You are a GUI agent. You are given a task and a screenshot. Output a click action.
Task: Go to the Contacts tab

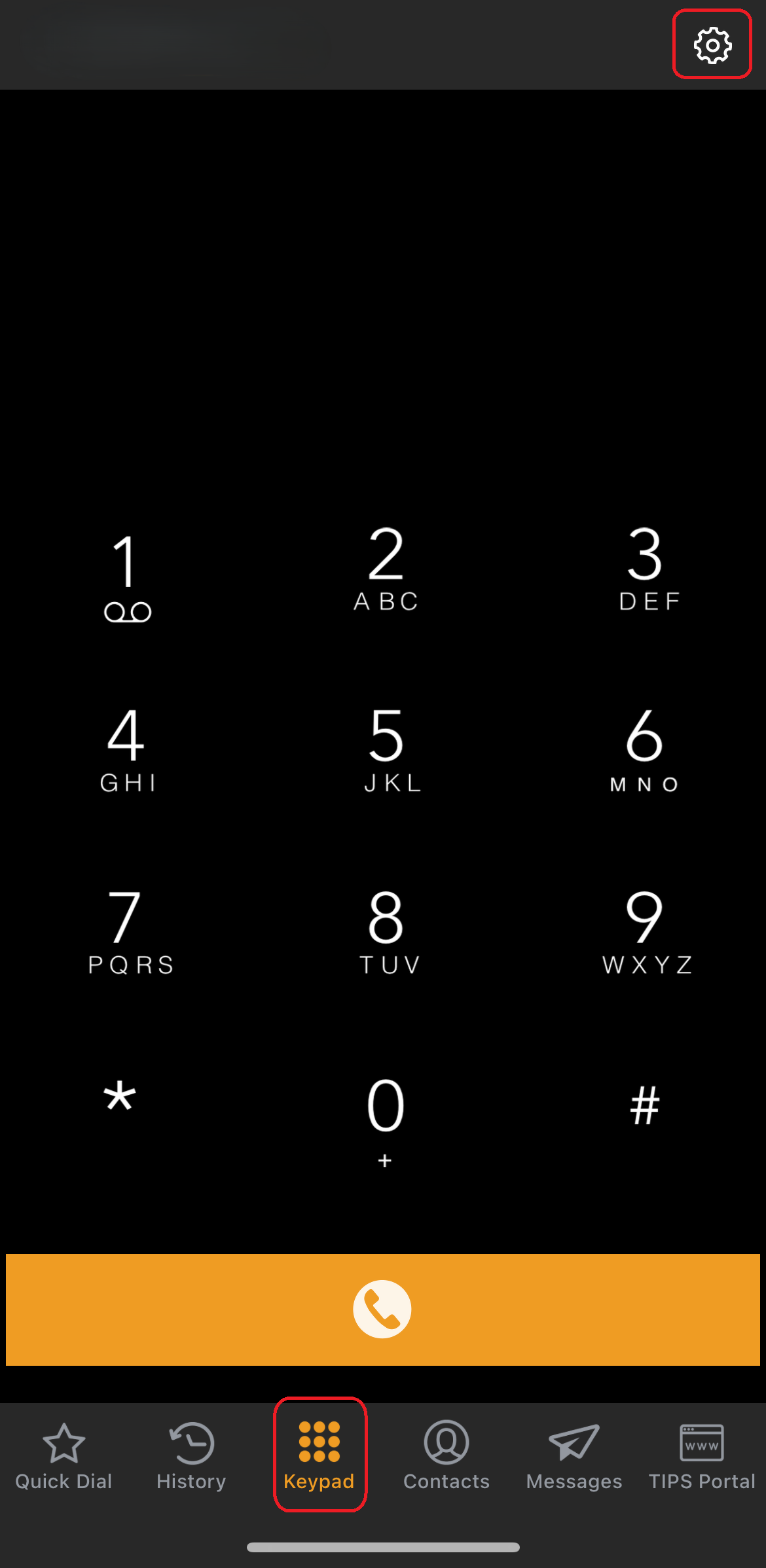click(x=447, y=1455)
